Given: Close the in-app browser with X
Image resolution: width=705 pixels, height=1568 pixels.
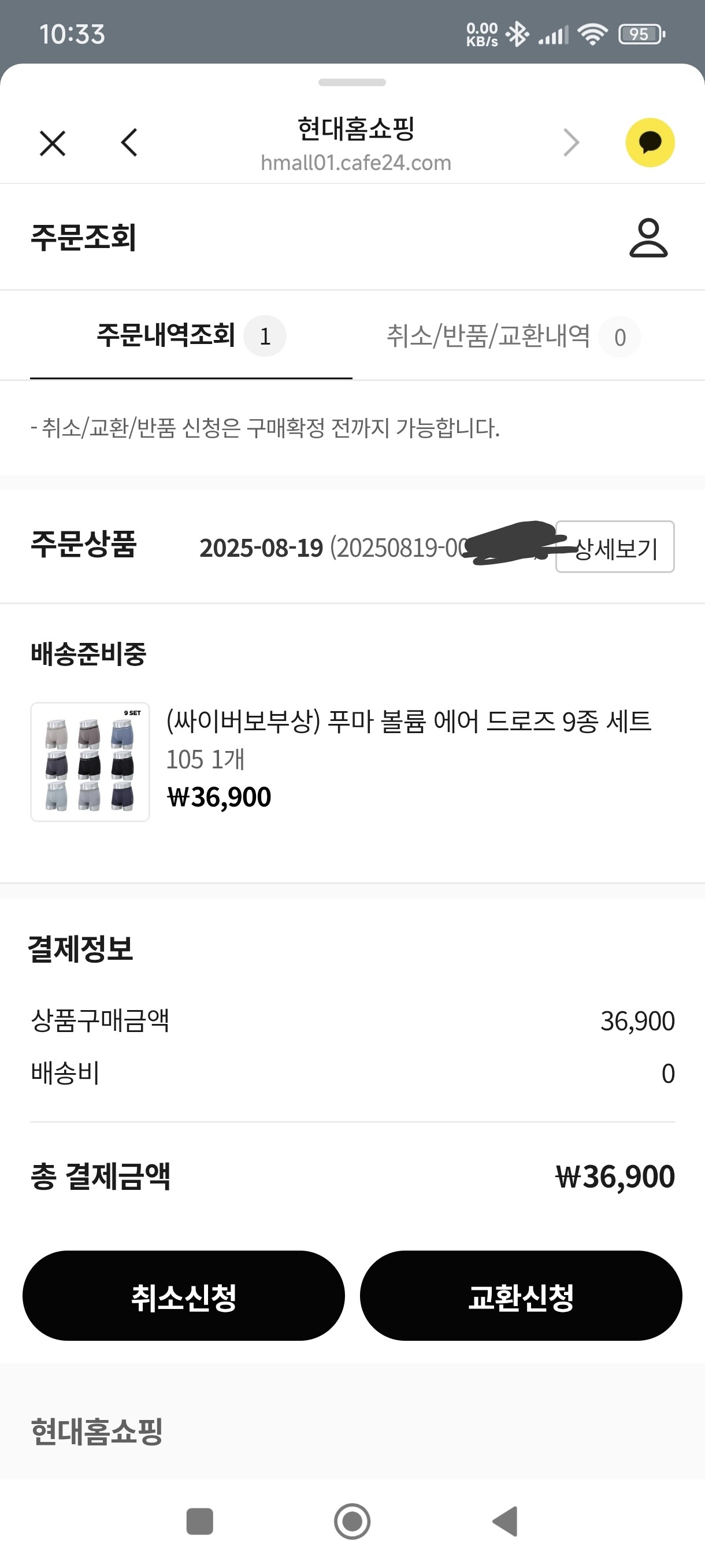Looking at the screenshot, I should (x=53, y=143).
